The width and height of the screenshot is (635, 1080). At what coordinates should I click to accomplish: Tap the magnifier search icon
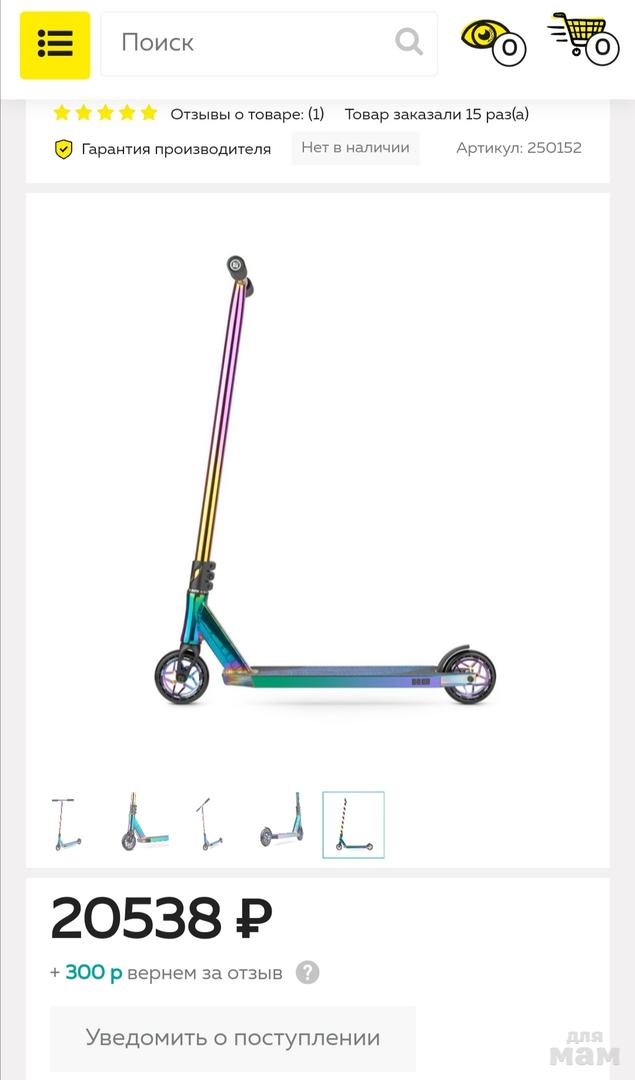coord(409,42)
